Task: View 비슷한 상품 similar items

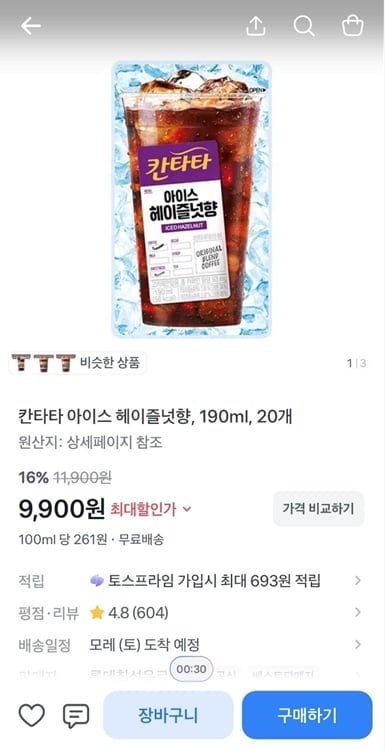Action: click(x=77, y=363)
